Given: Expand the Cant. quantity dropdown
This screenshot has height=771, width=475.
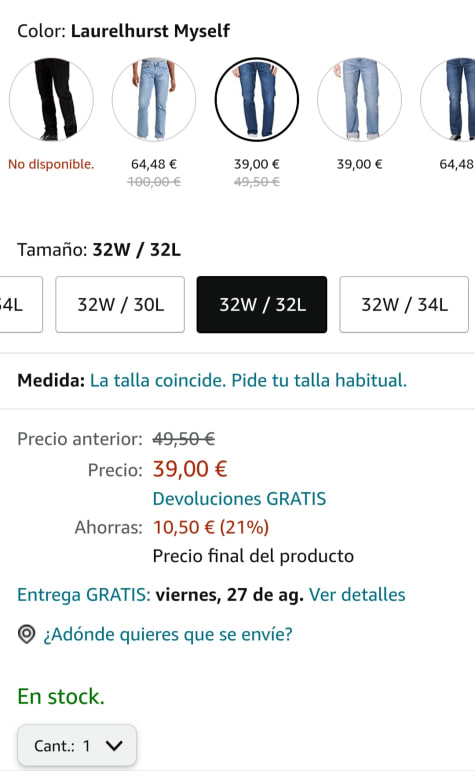Looking at the screenshot, I should [77, 745].
